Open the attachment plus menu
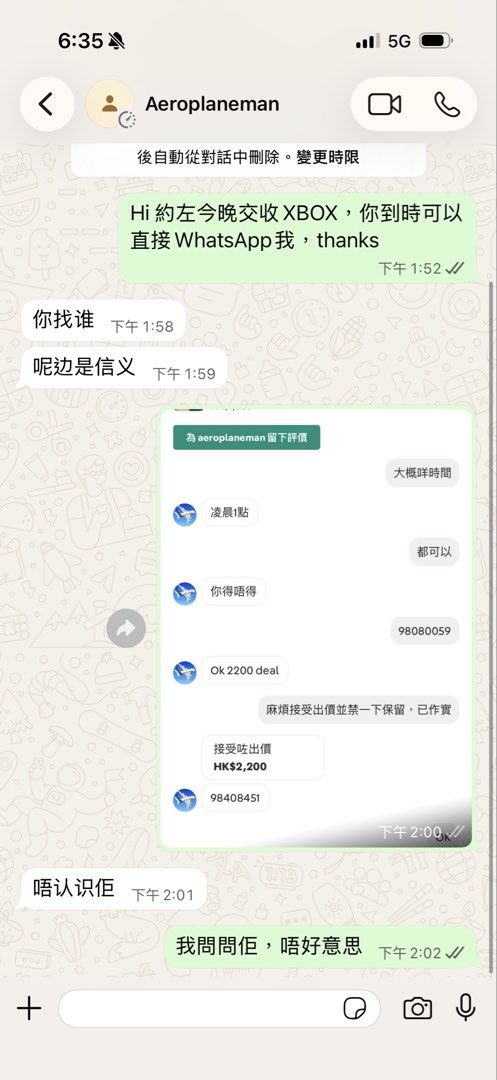 [x=29, y=1009]
